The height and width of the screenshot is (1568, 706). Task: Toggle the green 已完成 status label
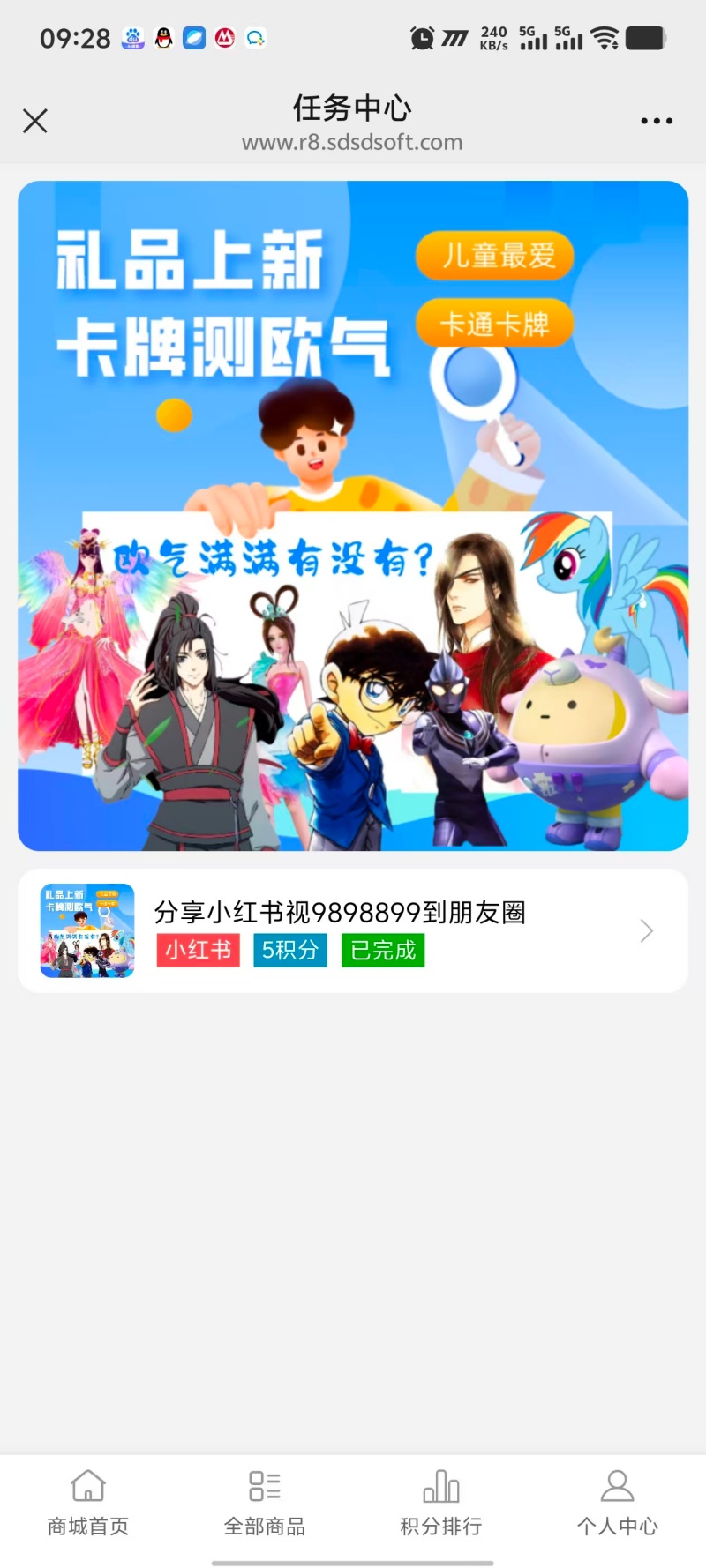383,951
